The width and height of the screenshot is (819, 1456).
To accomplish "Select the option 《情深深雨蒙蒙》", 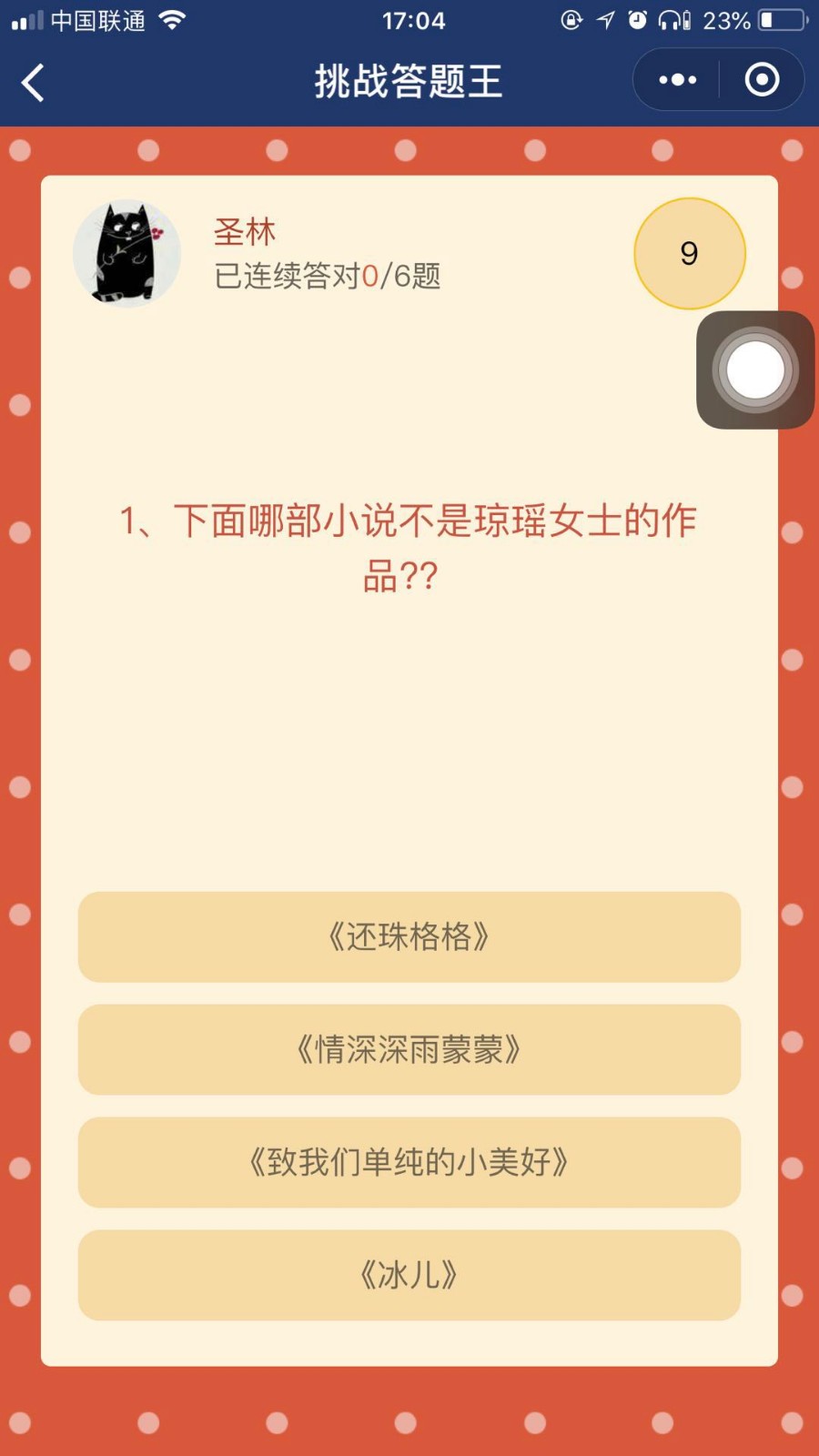I will point(409,1049).
